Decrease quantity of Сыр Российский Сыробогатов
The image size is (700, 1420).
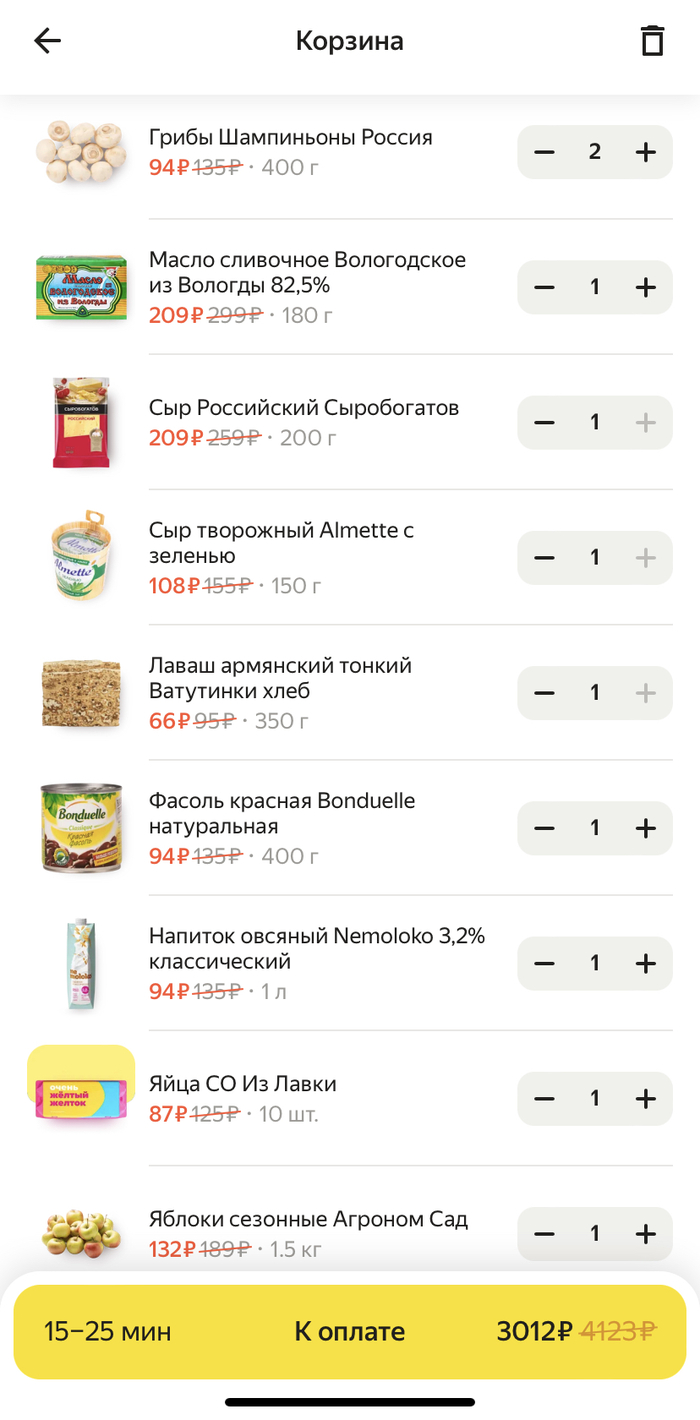pyautogui.click(x=544, y=422)
